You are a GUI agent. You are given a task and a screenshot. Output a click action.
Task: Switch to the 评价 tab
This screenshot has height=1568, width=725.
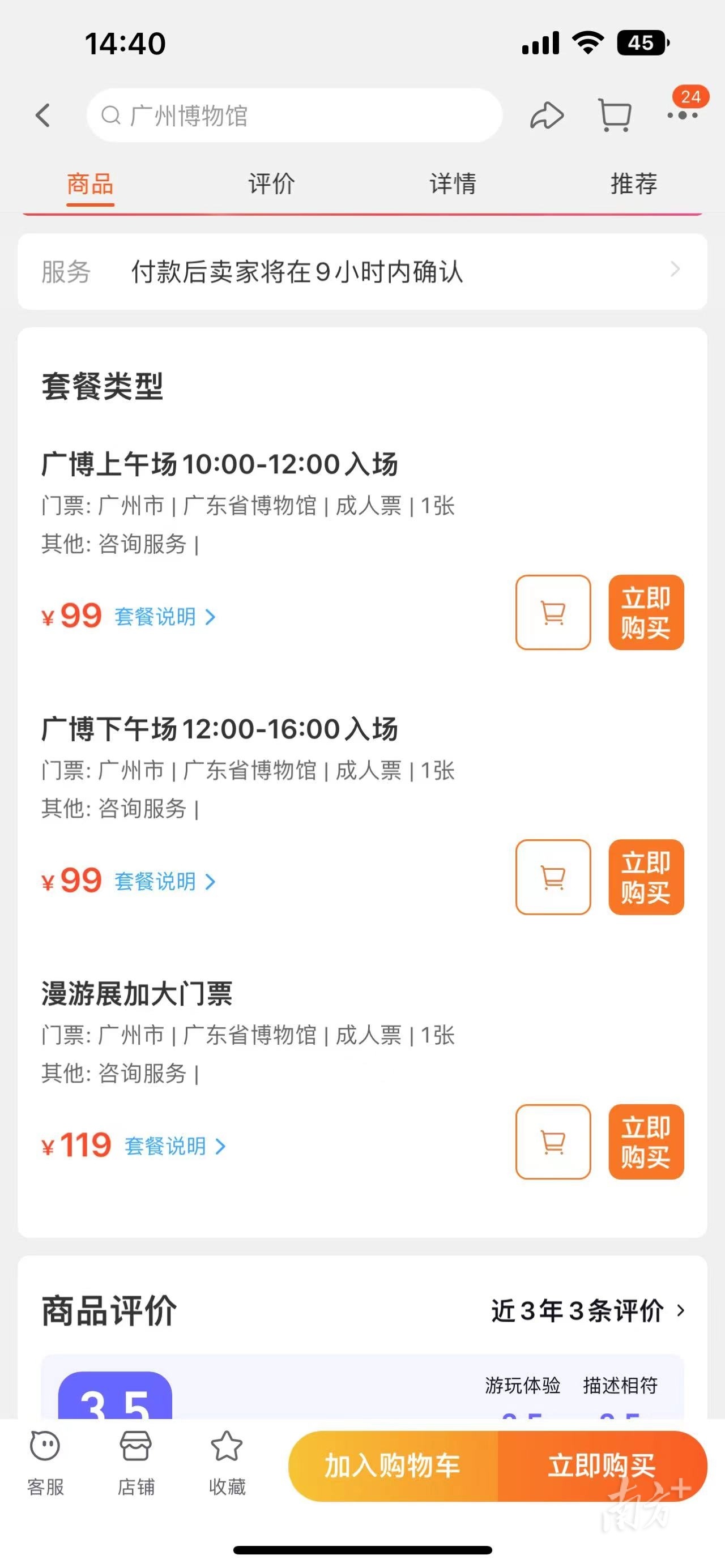pyautogui.click(x=271, y=184)
